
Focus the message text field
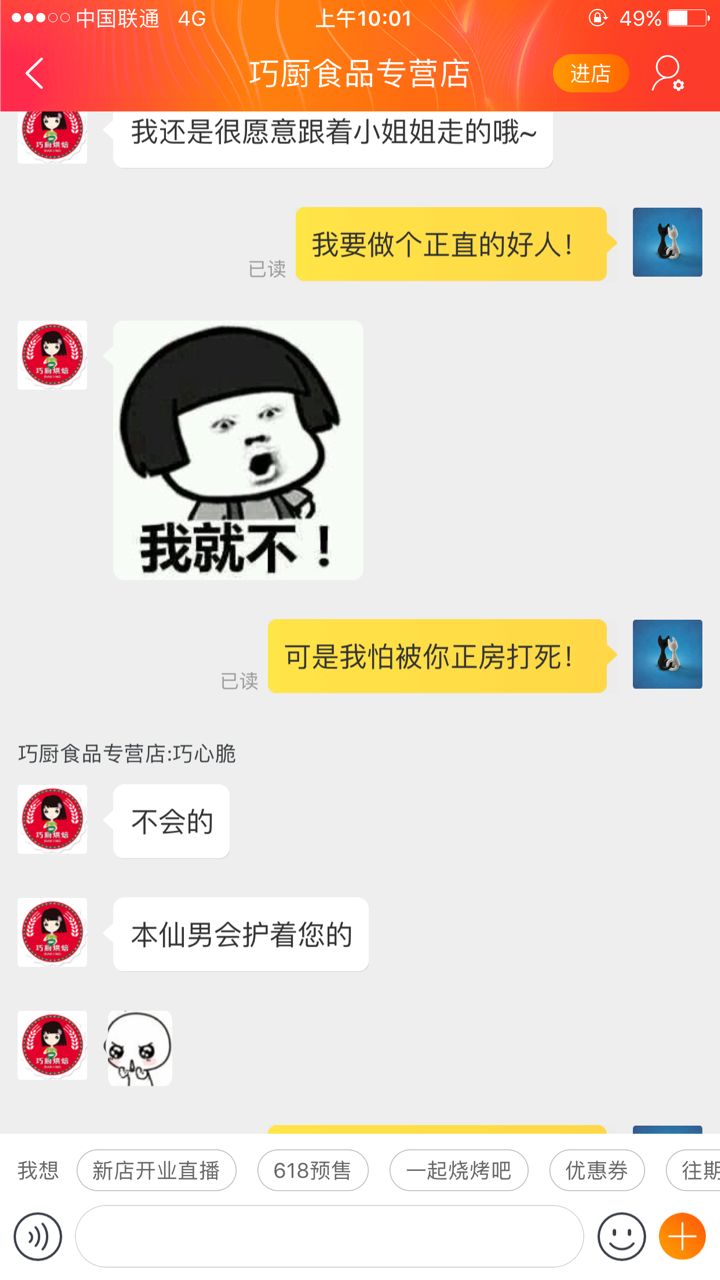pos(329,1237)
